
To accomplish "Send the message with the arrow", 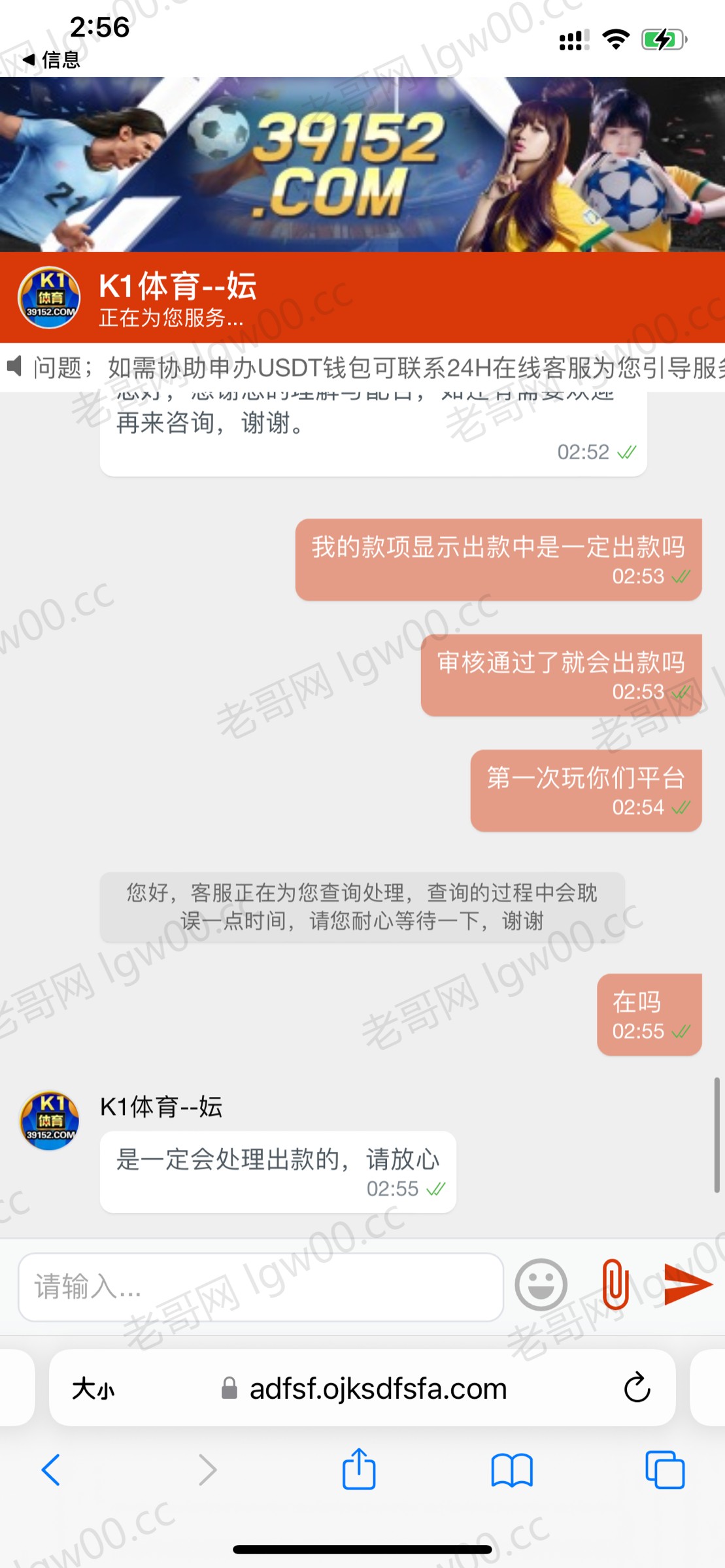I will click(x=686, y=1284).
